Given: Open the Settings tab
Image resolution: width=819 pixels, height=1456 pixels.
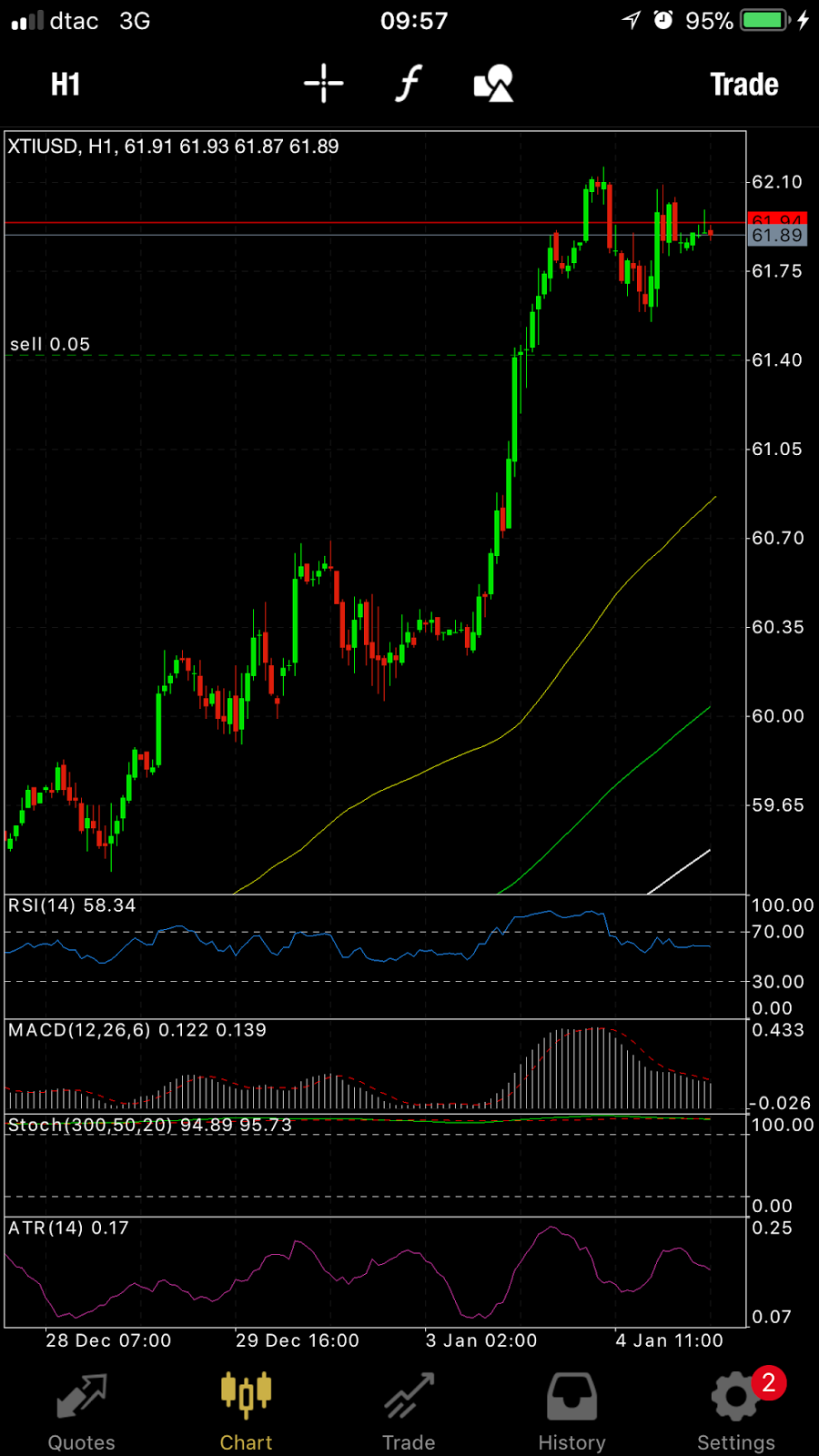Looking at the screenshot, I should click(x=735, y=1412).
